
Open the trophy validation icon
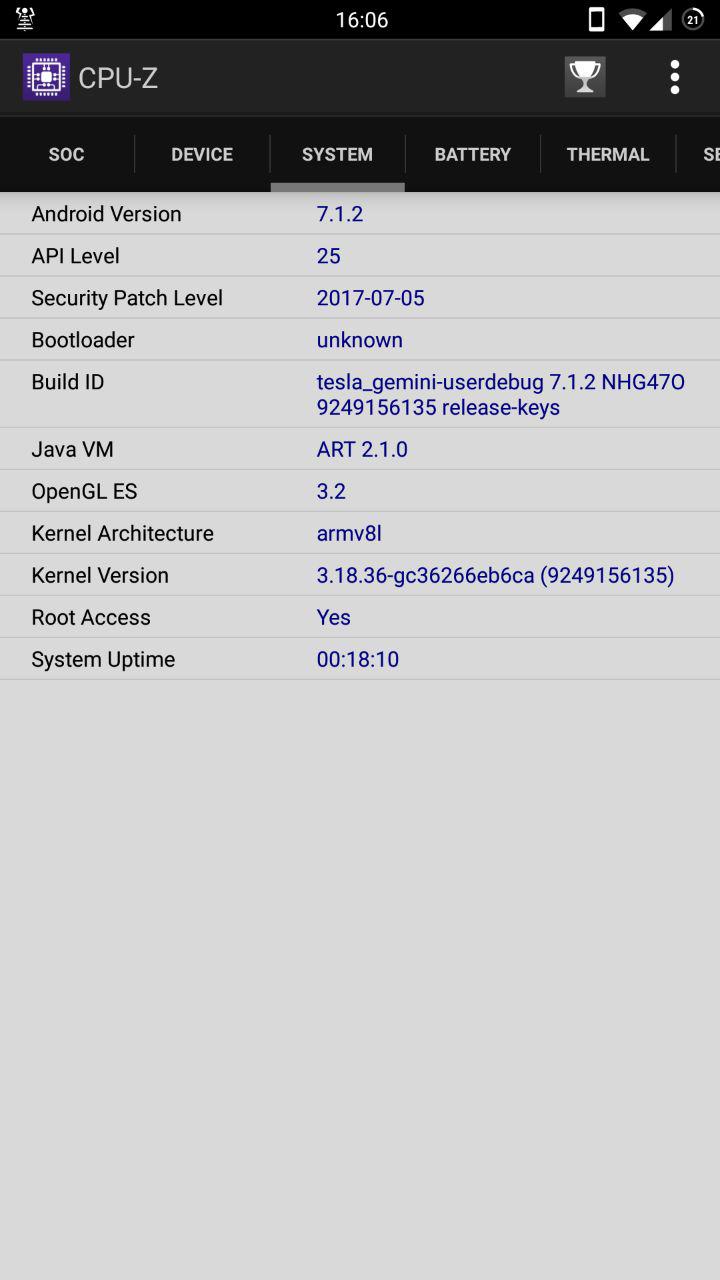584,77
